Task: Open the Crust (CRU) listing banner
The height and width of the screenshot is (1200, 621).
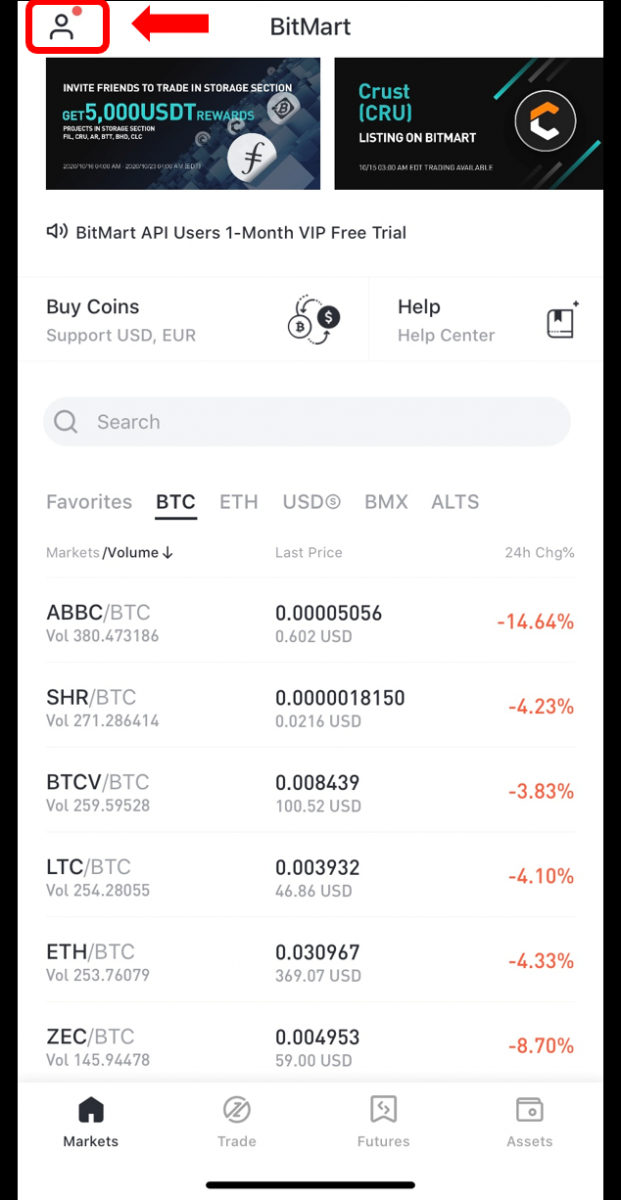Action: click(468, 123)
